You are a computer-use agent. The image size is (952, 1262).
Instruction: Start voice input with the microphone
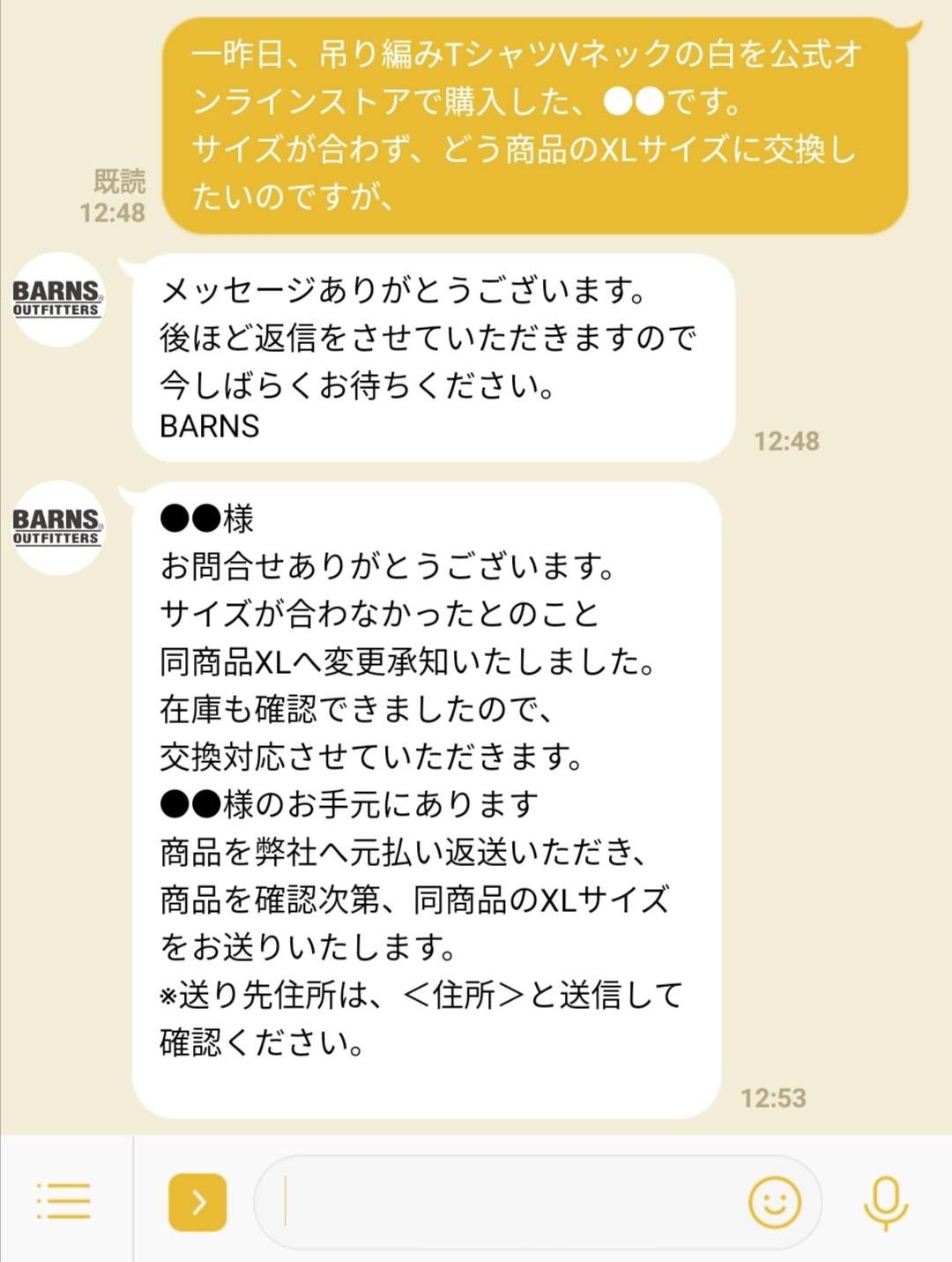tap(885, 1202)
